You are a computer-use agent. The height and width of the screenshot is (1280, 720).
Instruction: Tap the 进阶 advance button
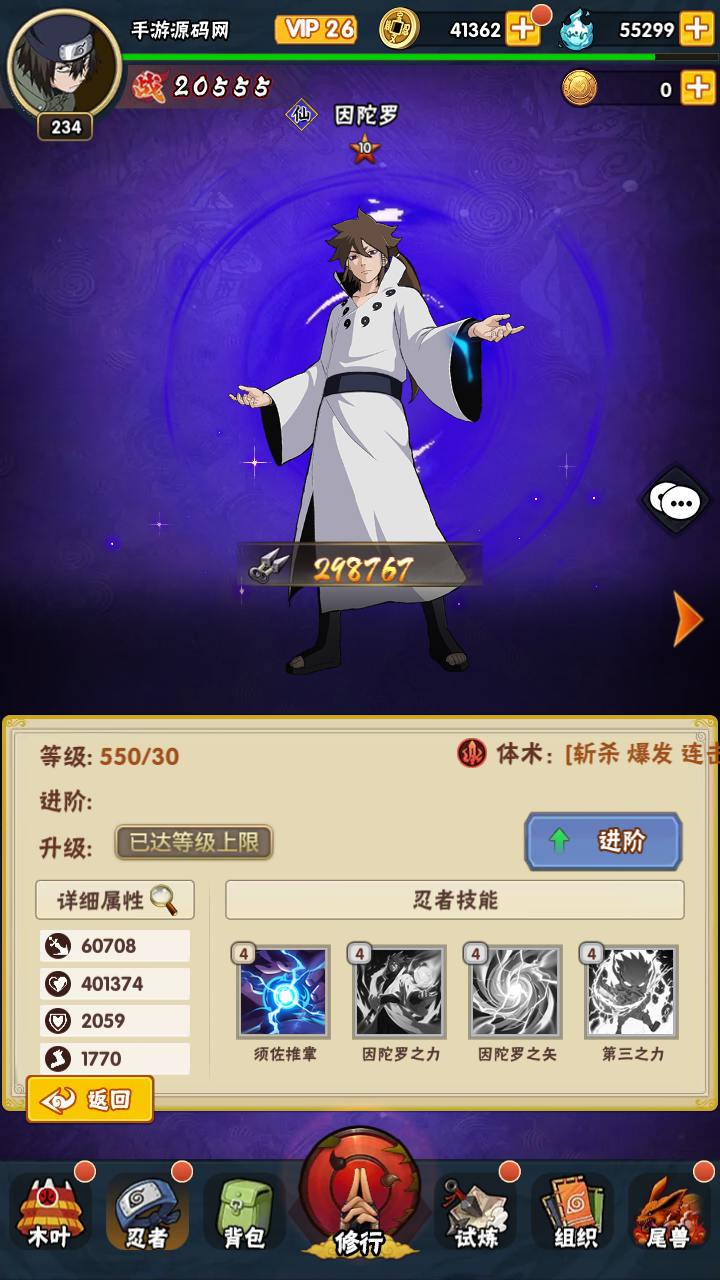(603, 841)
